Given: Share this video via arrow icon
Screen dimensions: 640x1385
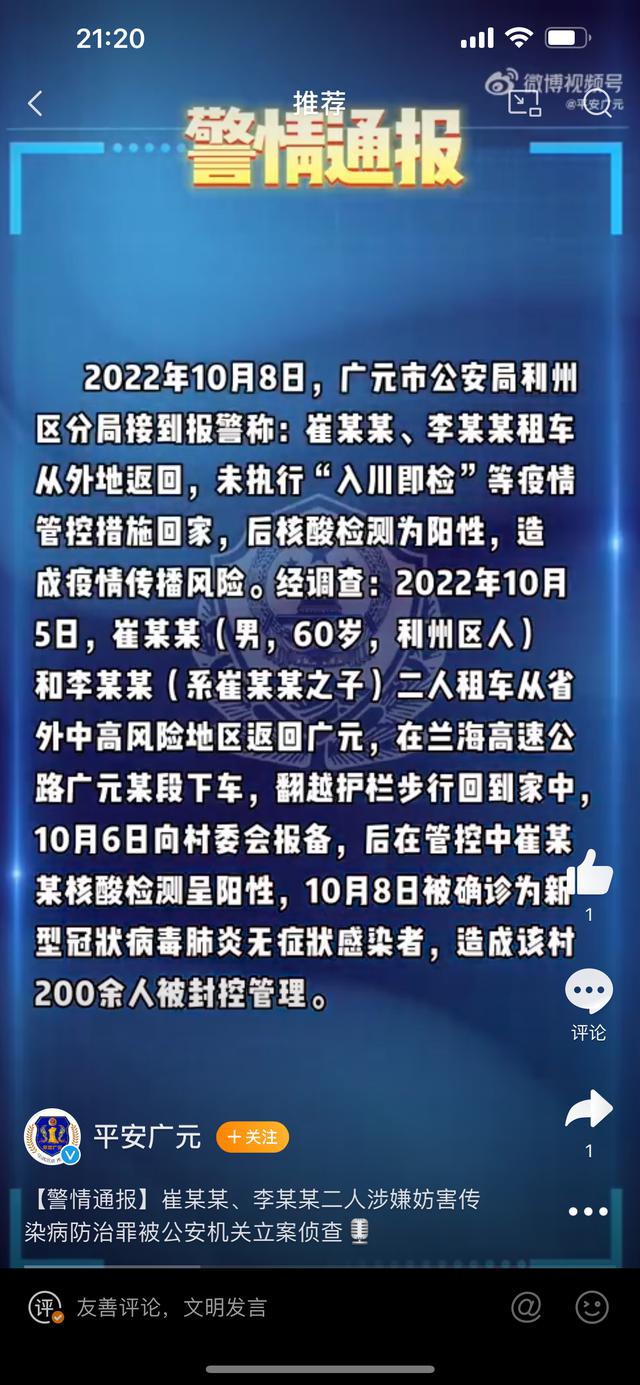Looking at the screenshot, I should (x=588, y=1110).
